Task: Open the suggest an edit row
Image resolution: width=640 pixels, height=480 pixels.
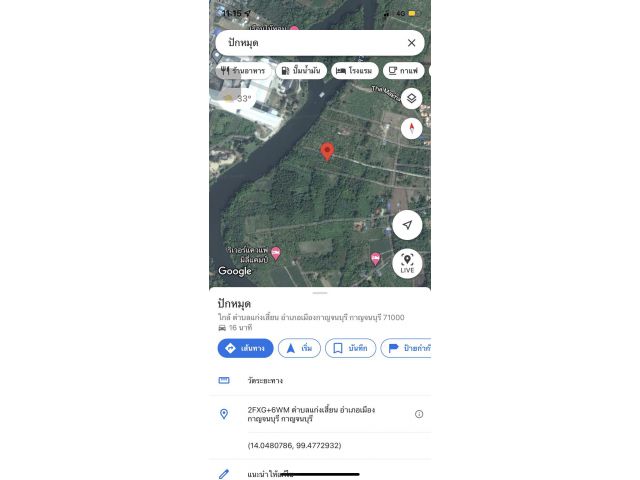Action: 270,474
